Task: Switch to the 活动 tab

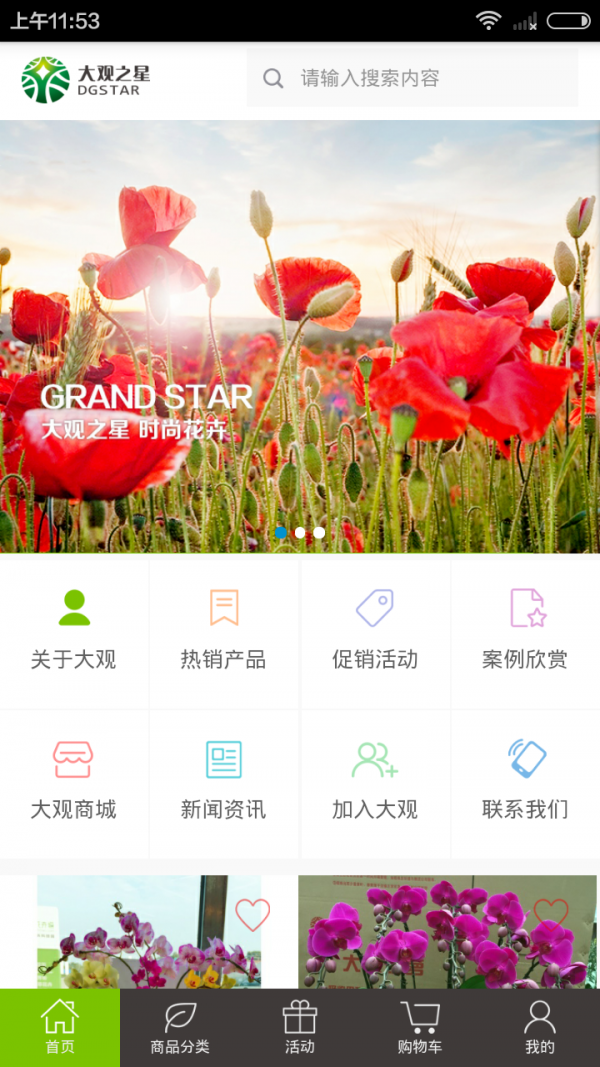Action: (300, 1028)
